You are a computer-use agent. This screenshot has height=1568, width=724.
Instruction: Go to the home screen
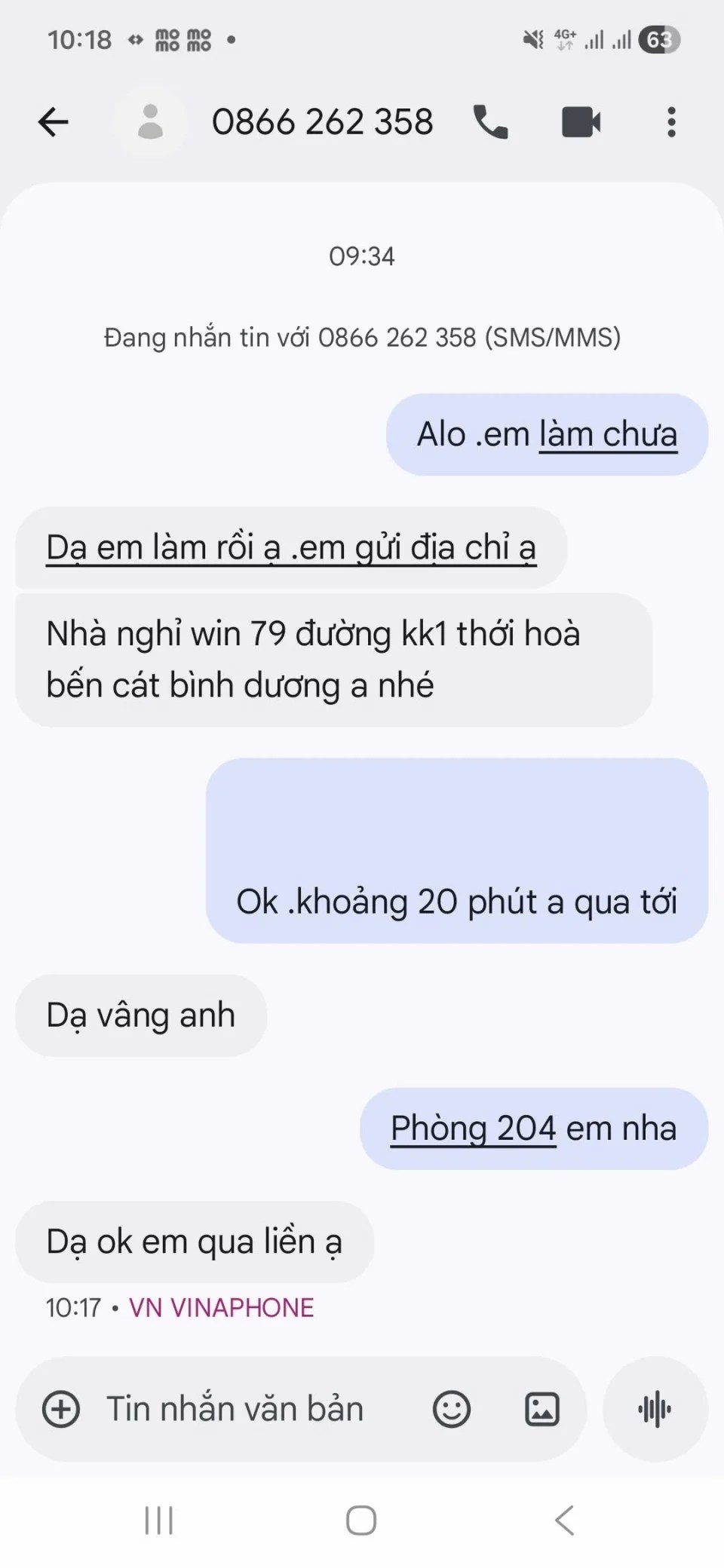pyautogui.click(x=361, y=1521)
